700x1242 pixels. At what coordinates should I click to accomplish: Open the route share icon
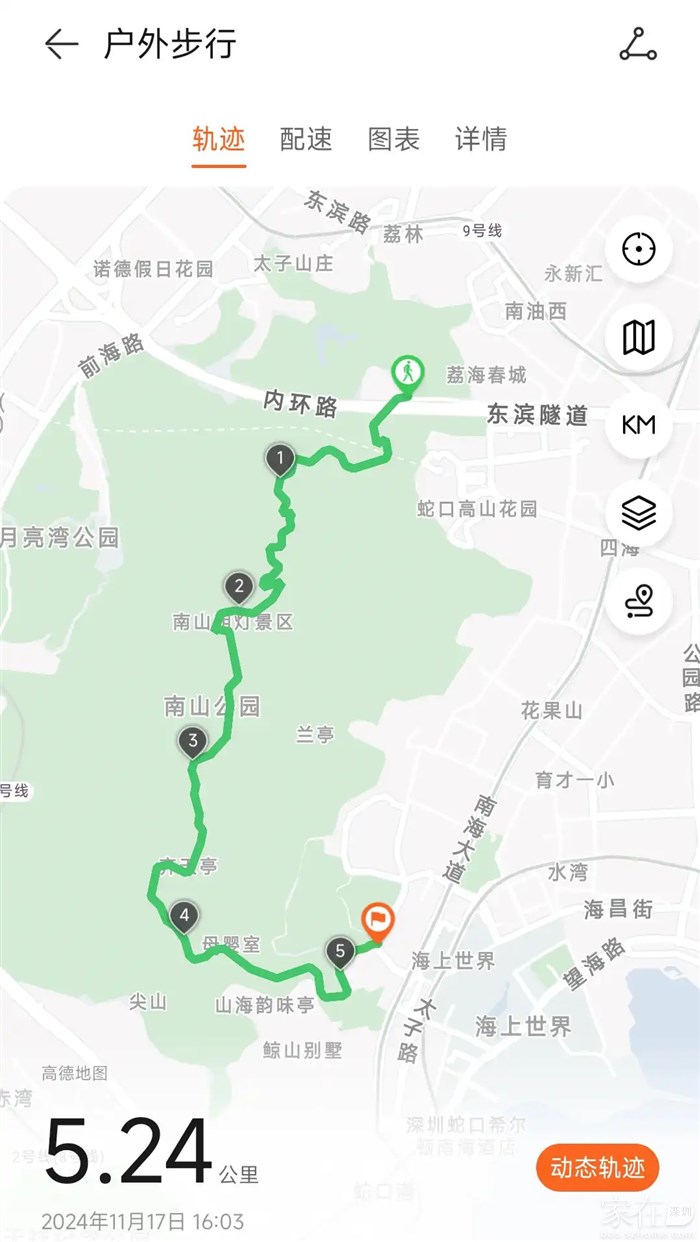638,45
